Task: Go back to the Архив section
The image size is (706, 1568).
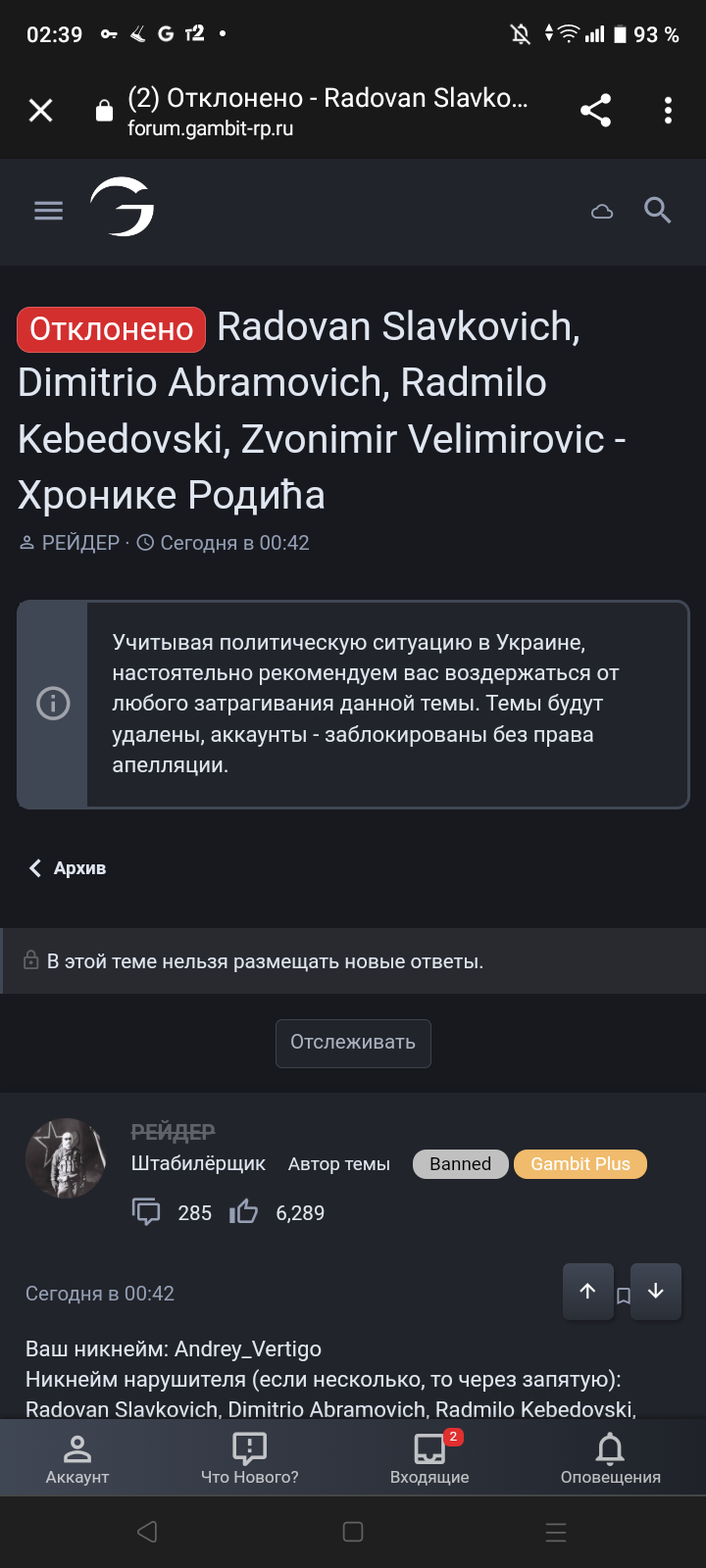Action: 69,868
